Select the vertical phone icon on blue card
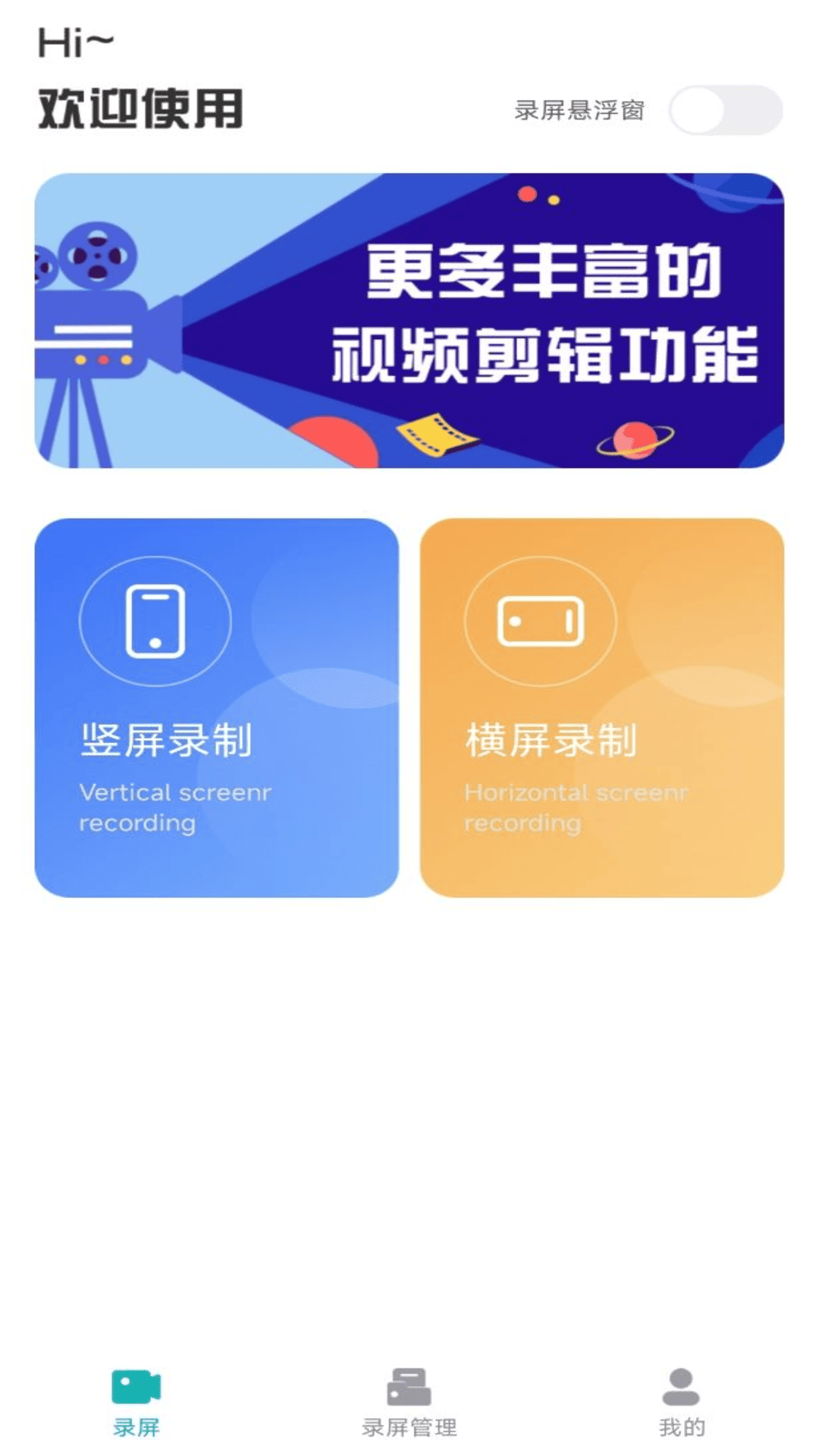The width and height of the screenshot is (819, 1456). coord(157,622)
